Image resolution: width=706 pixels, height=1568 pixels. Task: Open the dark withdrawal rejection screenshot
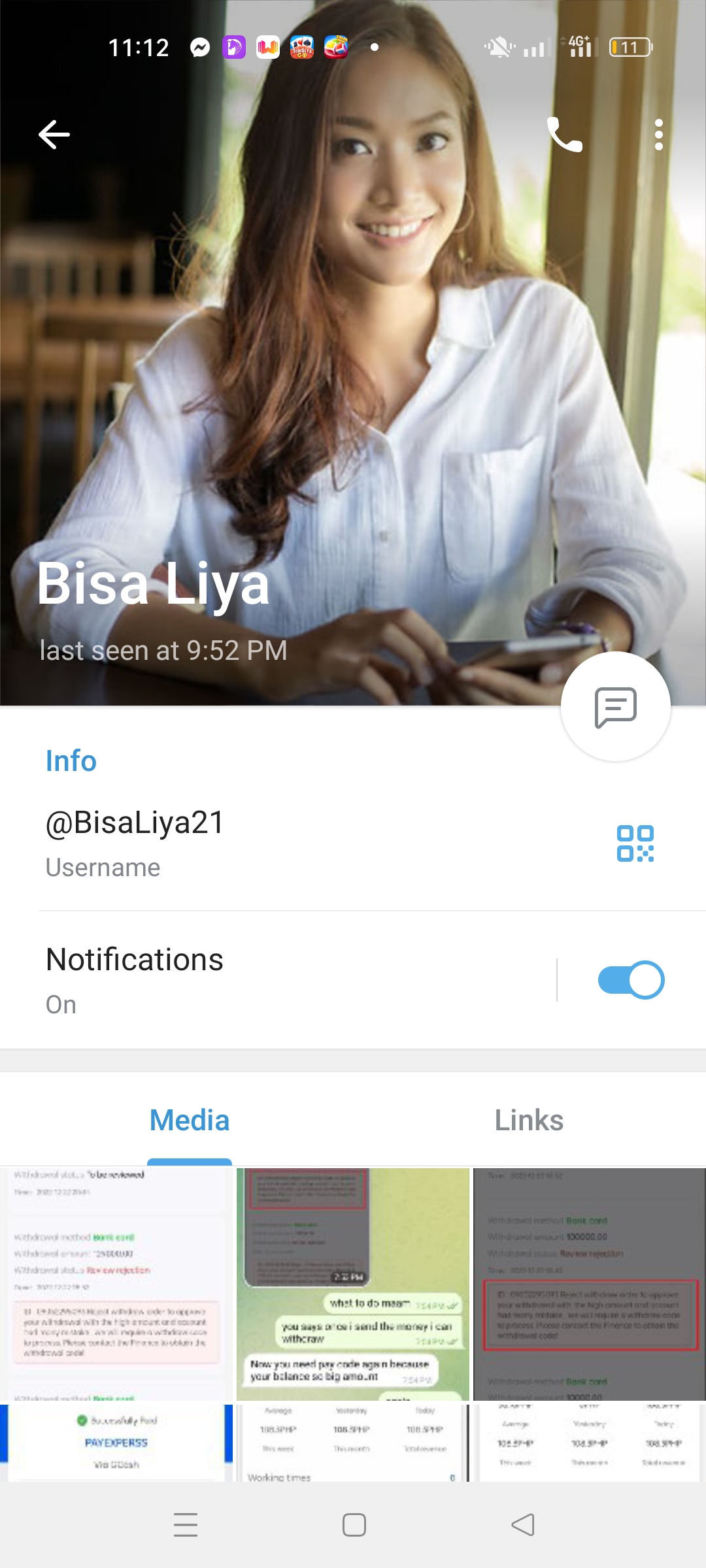590,1283
